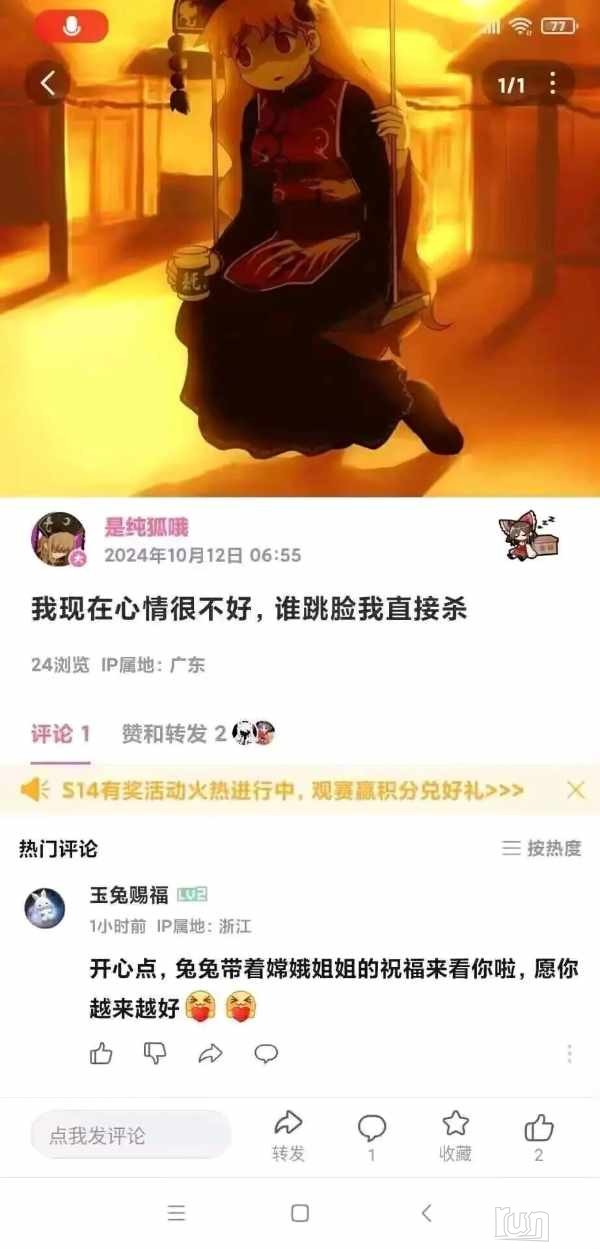Open 玉兔赐福's avatar
Screen dimensions: 600x1249
(x=45, y=908)
